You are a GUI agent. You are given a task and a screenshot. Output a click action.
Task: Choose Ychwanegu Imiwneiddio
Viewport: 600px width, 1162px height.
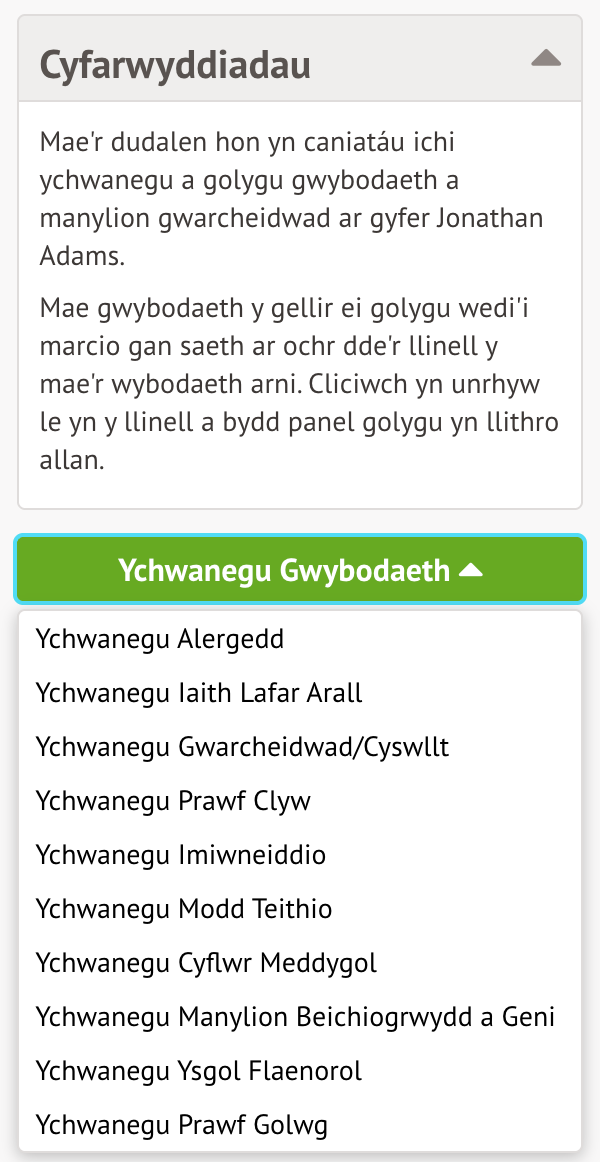[181, 855]
